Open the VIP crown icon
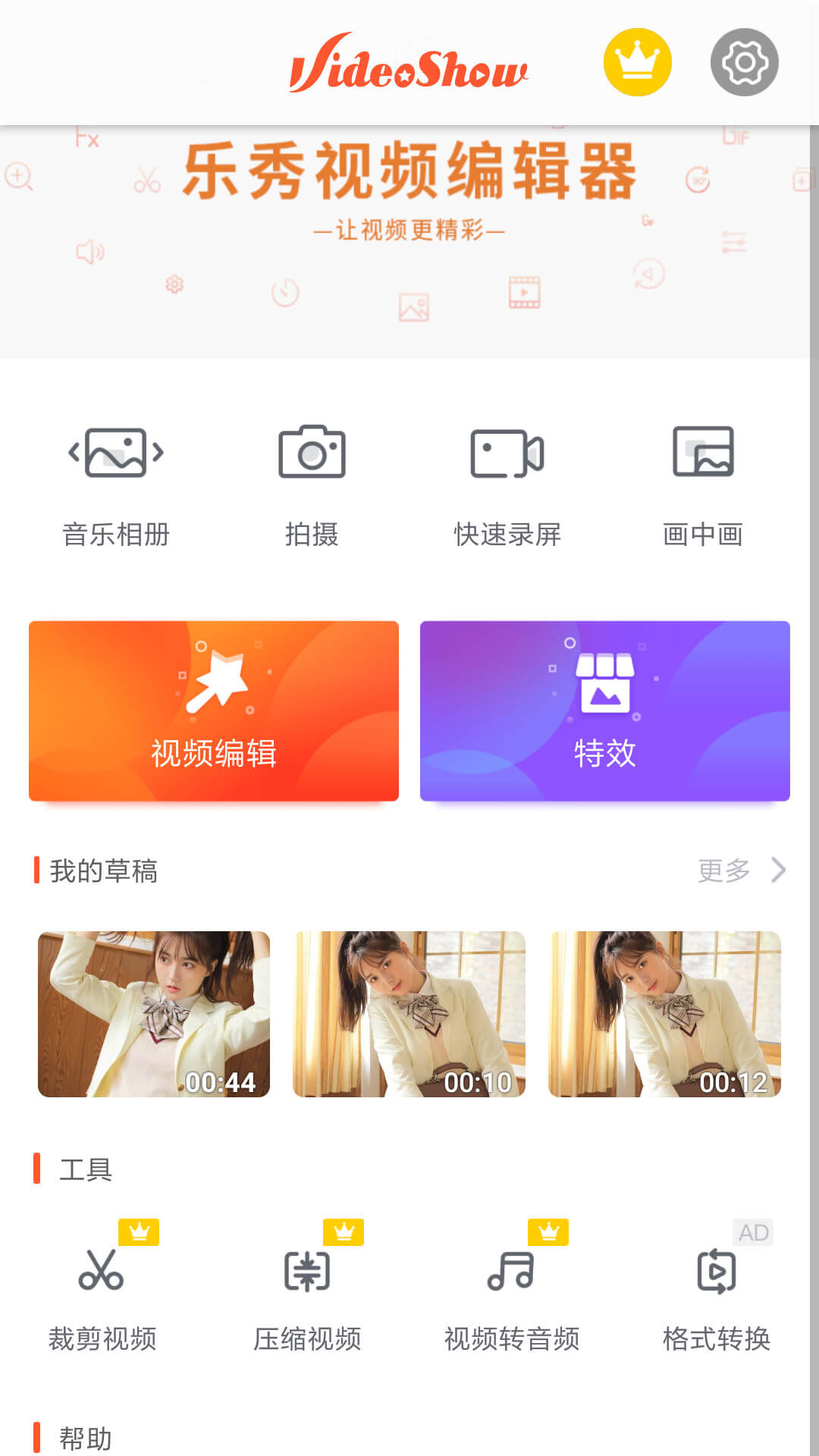This screenshot has width=819, height=1456. [x=637, y=62]
